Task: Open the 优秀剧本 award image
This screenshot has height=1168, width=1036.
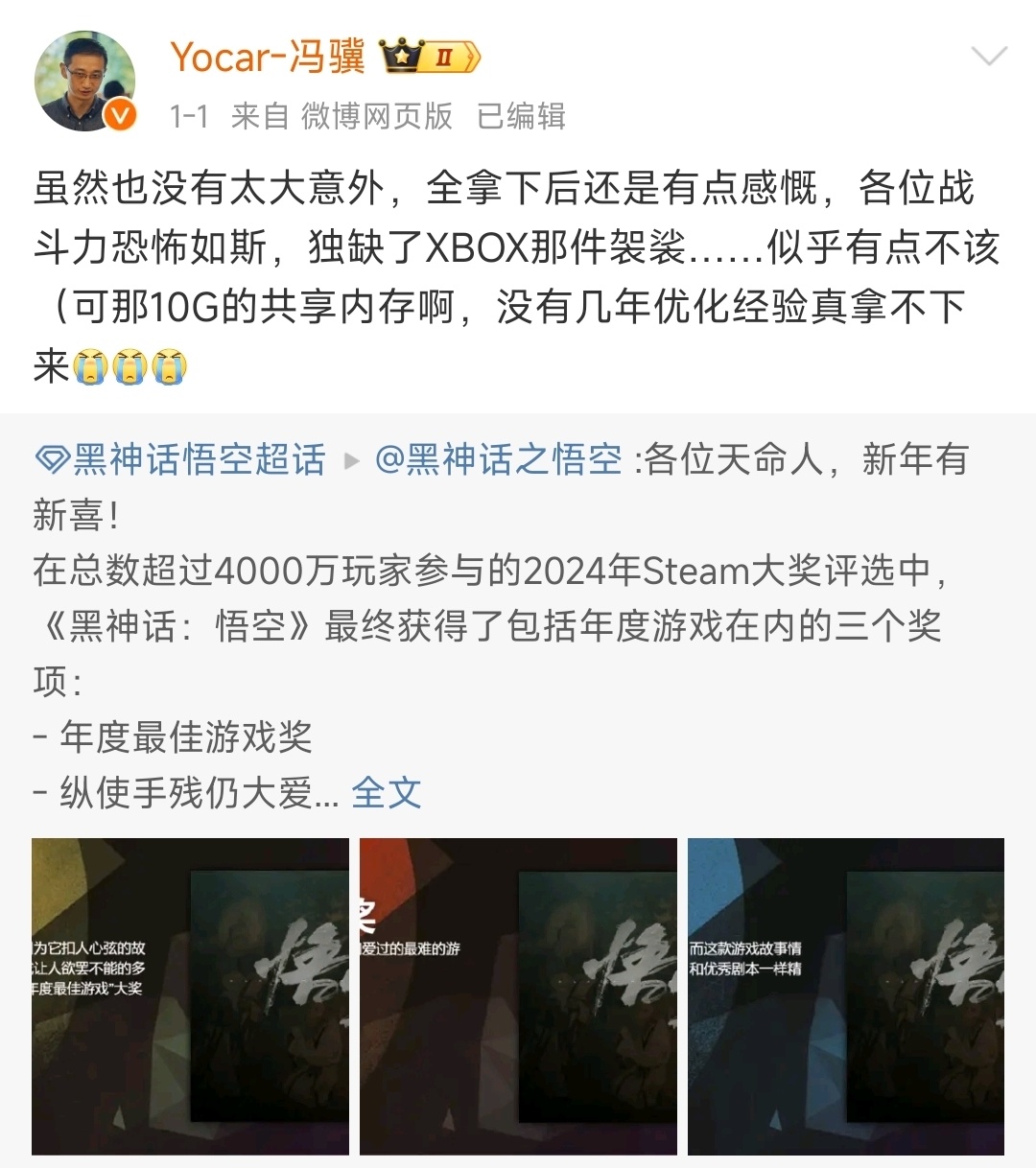Action: coord(846,996)
